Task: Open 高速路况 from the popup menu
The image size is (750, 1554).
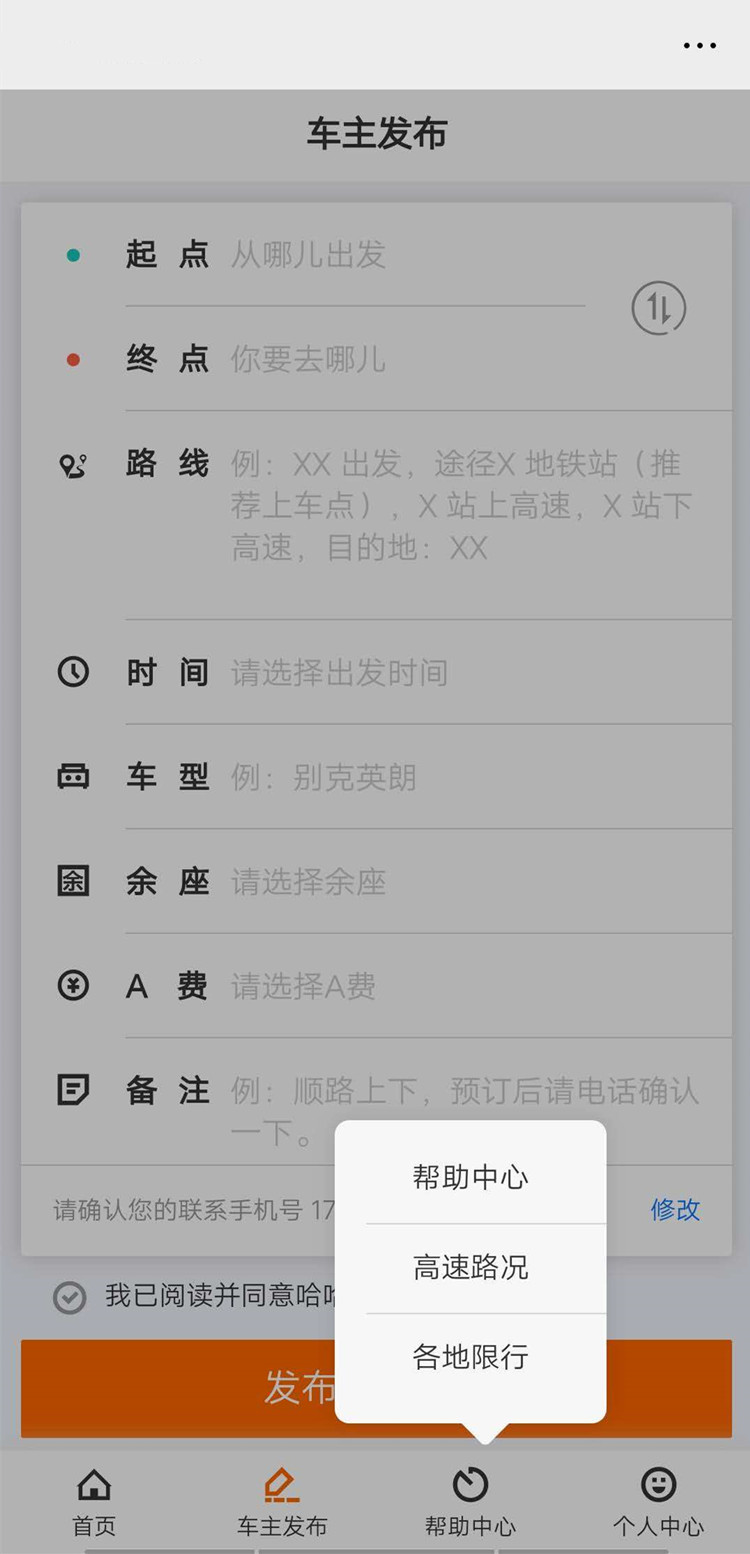Action: point(470,1267)
